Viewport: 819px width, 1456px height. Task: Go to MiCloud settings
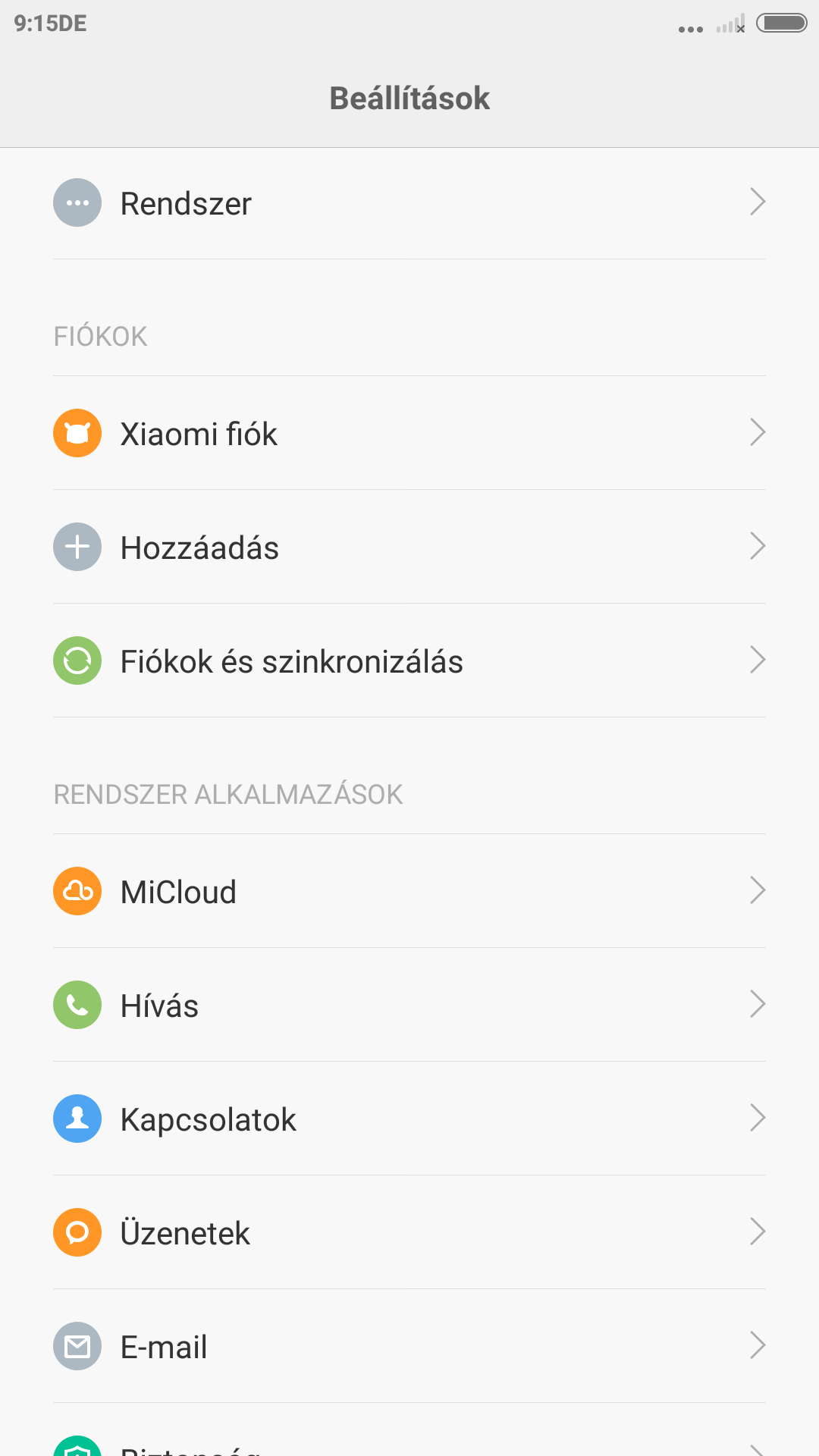(x=409, y=892)
